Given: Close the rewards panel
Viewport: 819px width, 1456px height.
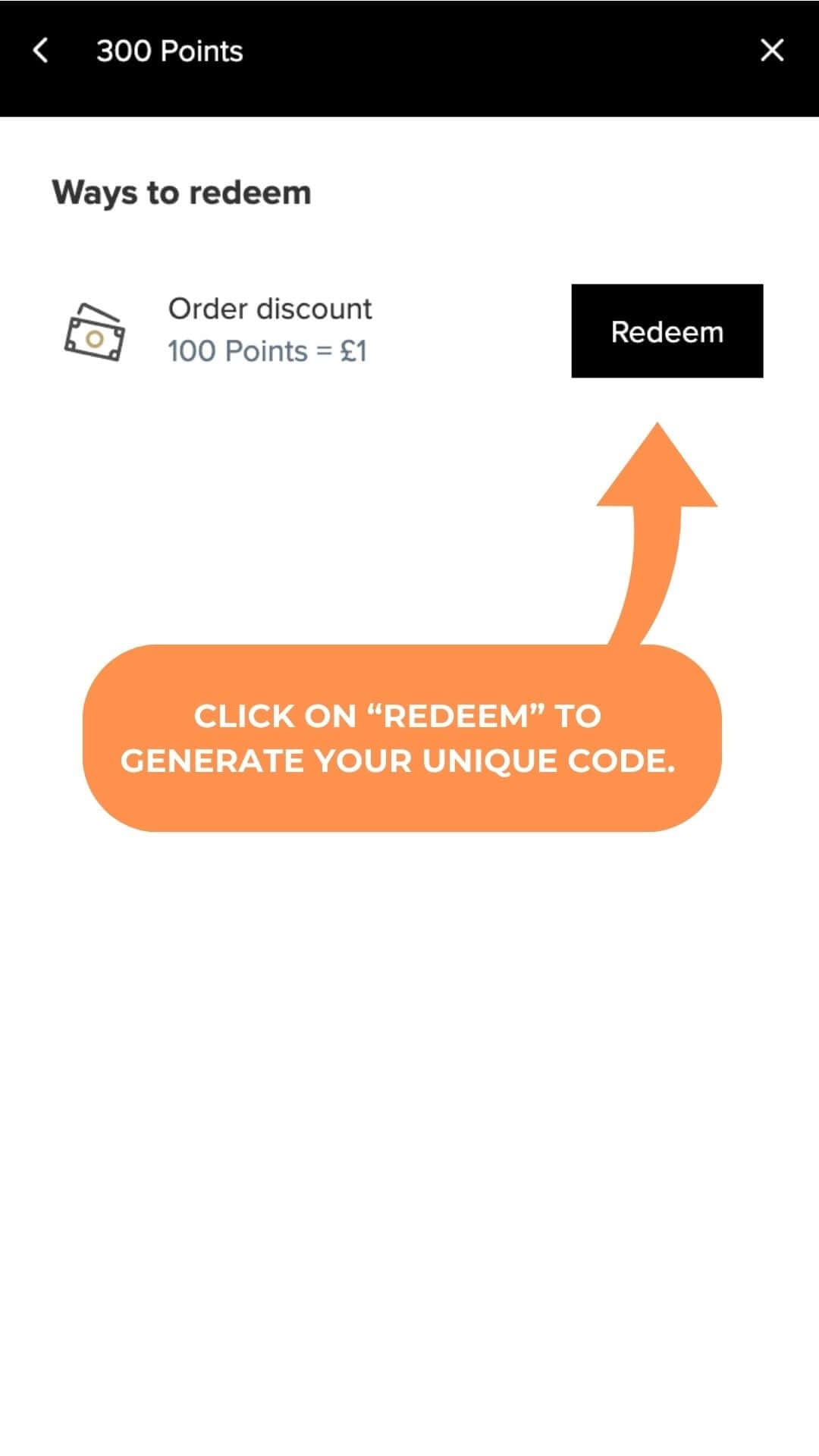Looking at the screenshot, I should point(771,51).
